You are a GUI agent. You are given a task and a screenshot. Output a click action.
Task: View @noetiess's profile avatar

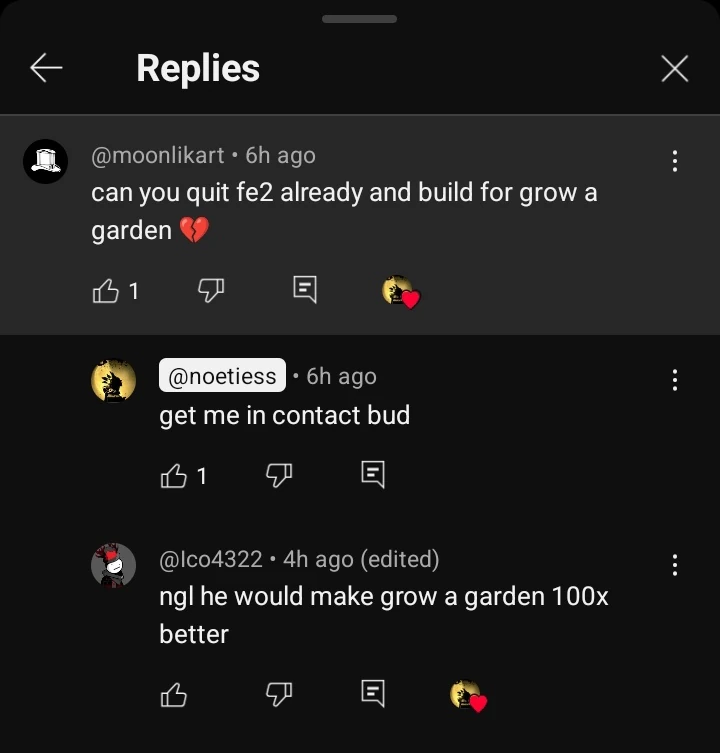113,381
